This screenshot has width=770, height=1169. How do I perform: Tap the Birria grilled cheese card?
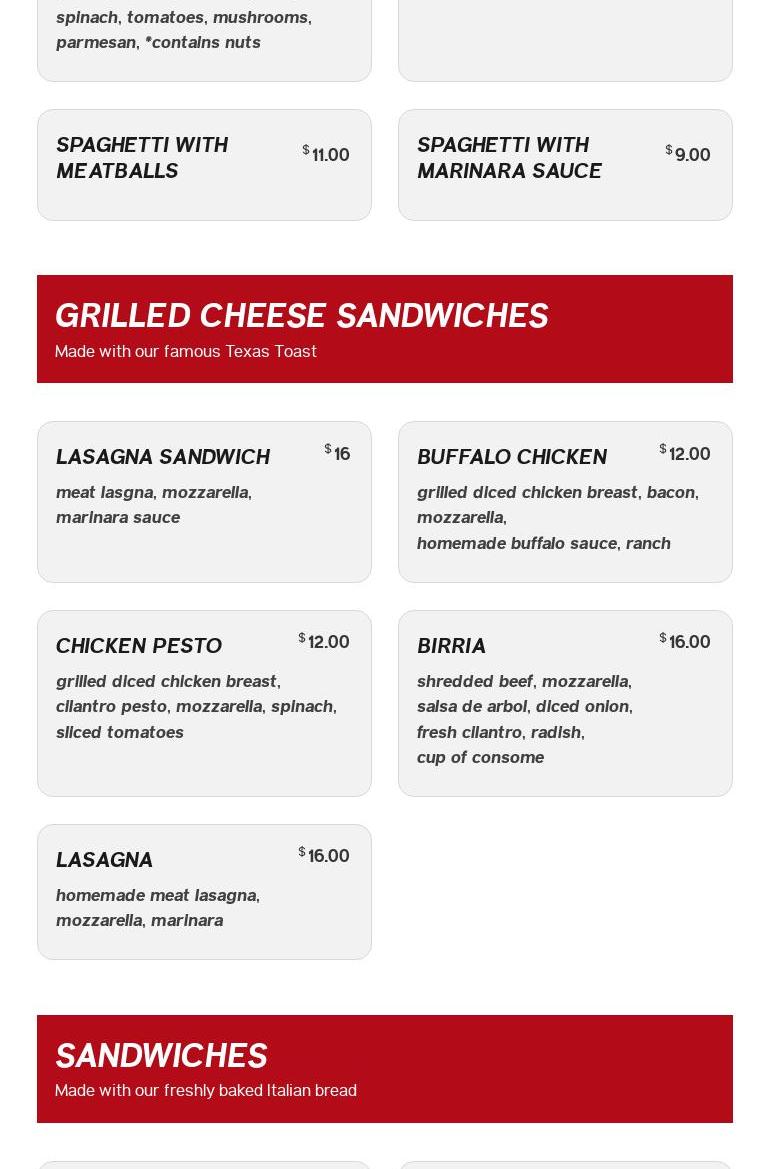(565, 702)
